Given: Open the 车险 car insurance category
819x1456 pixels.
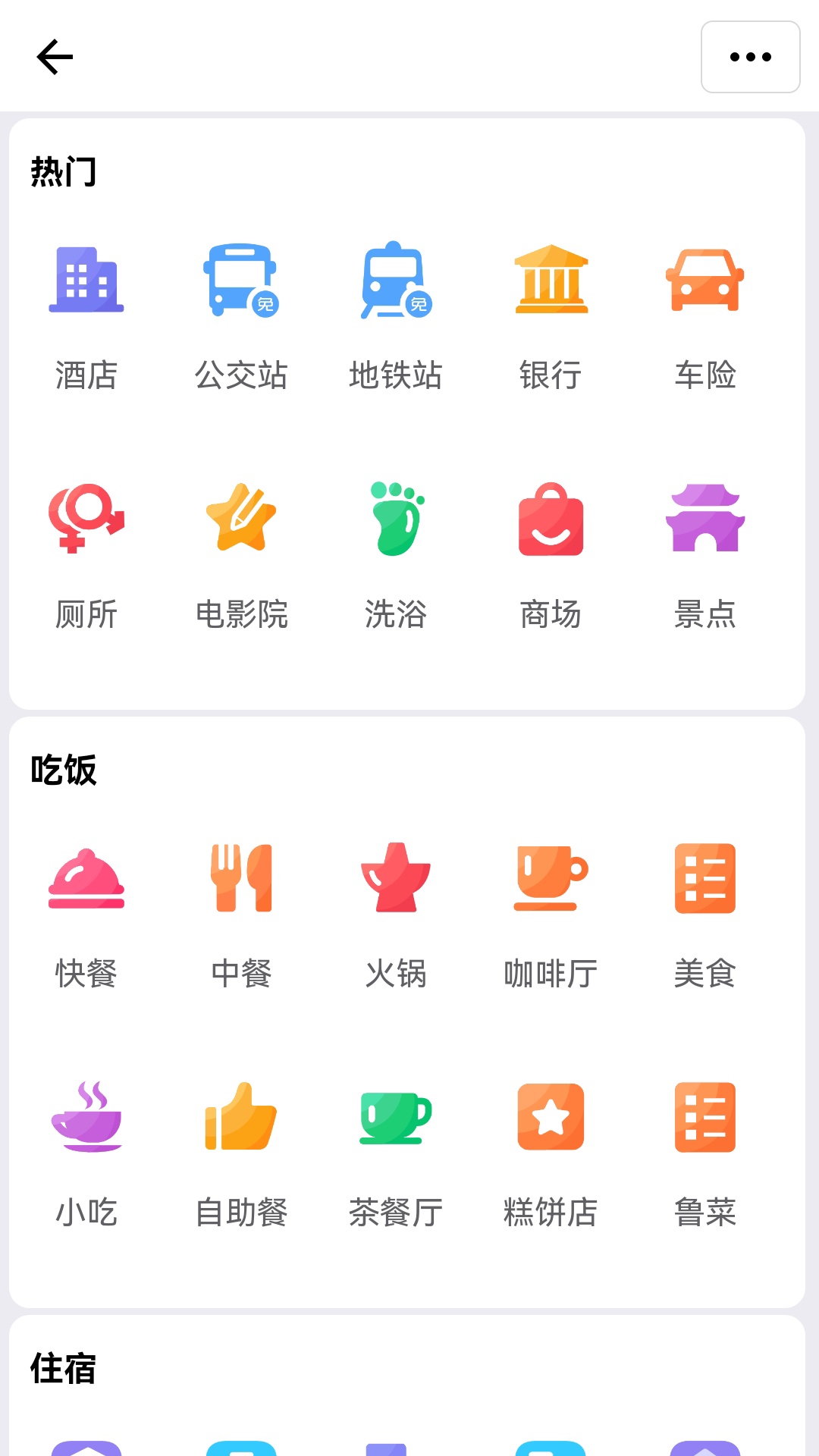Looking at the screenshot, I should 705,318.
